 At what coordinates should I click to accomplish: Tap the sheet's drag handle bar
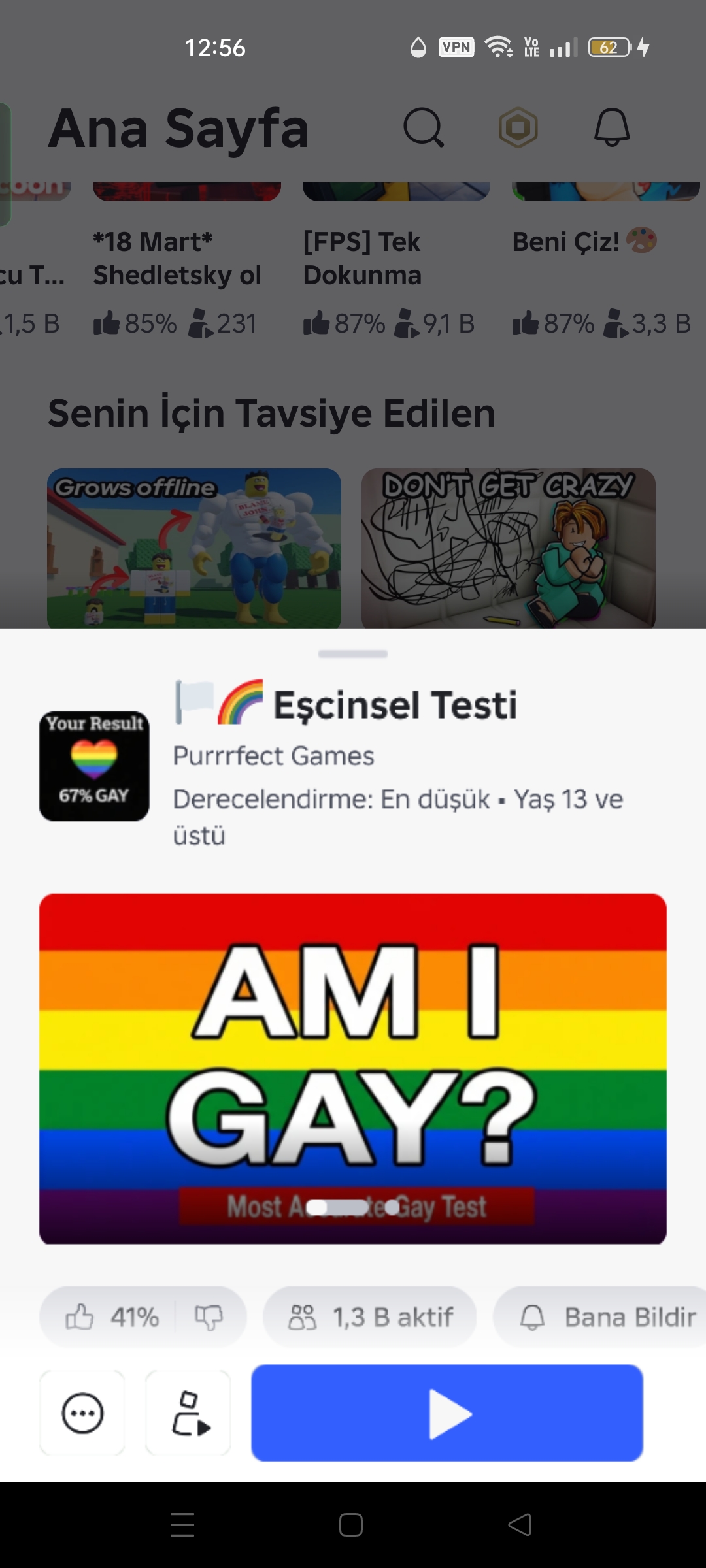[x=353, y=654]
